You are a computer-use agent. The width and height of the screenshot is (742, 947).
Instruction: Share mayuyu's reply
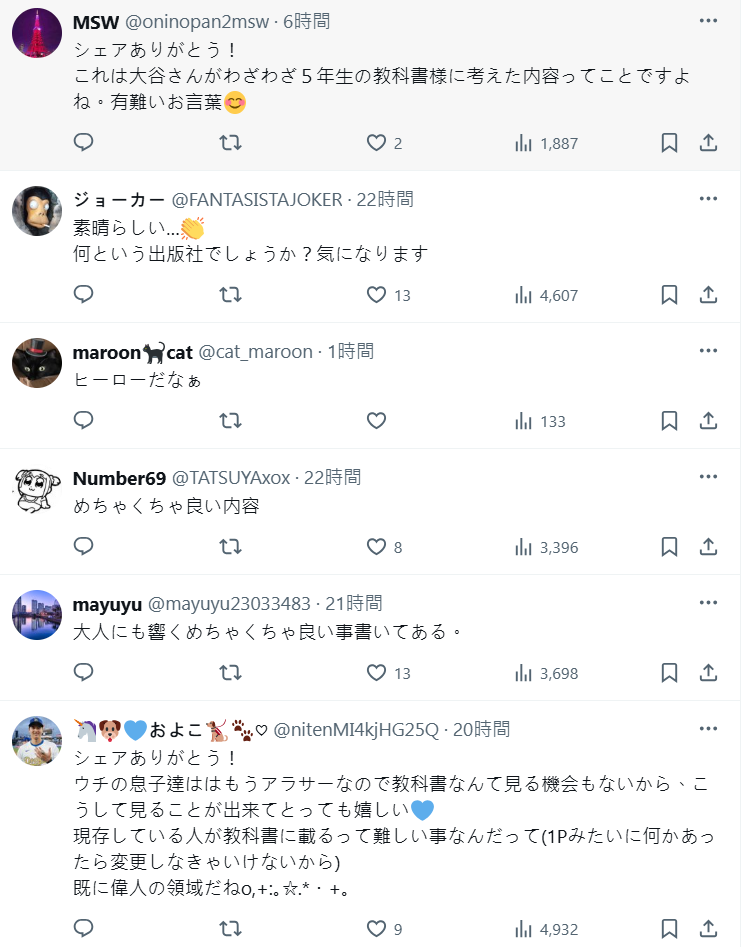[708, 673]
